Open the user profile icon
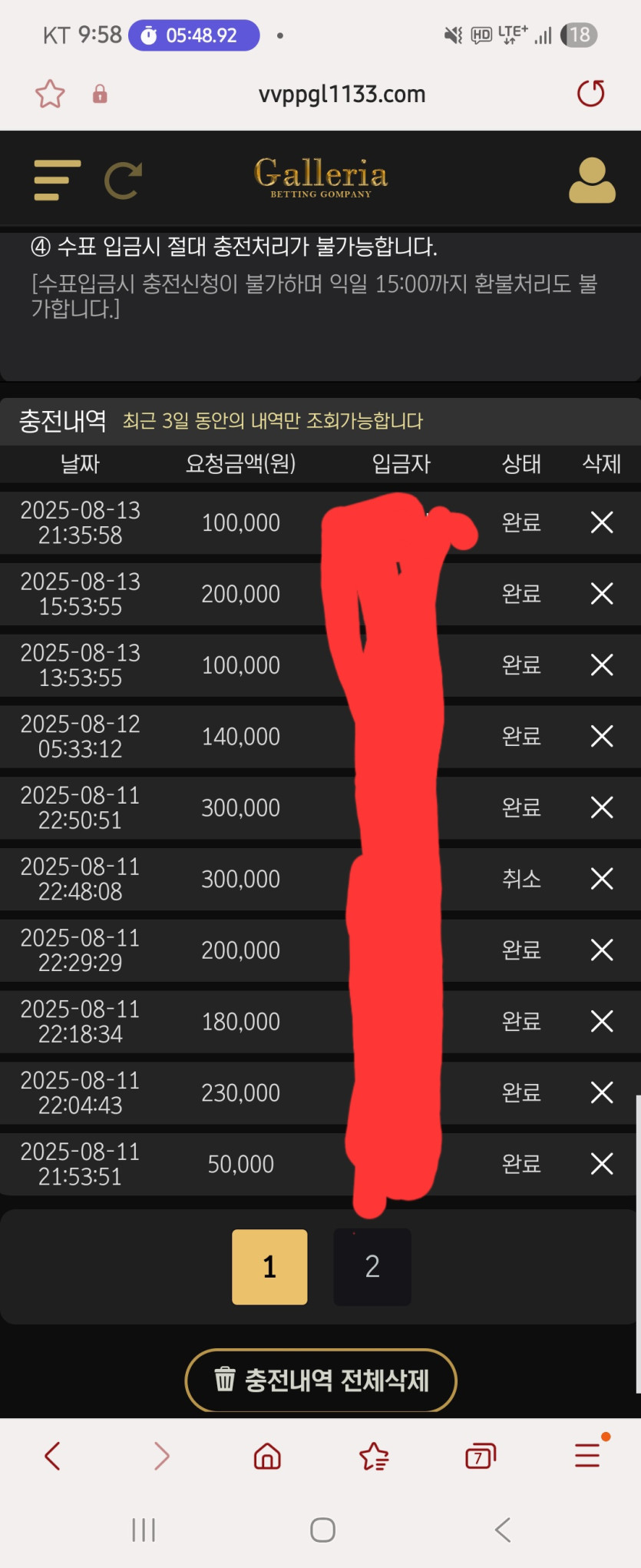The width and height of the screenshot is (641, 1568). tap(591, 181)
